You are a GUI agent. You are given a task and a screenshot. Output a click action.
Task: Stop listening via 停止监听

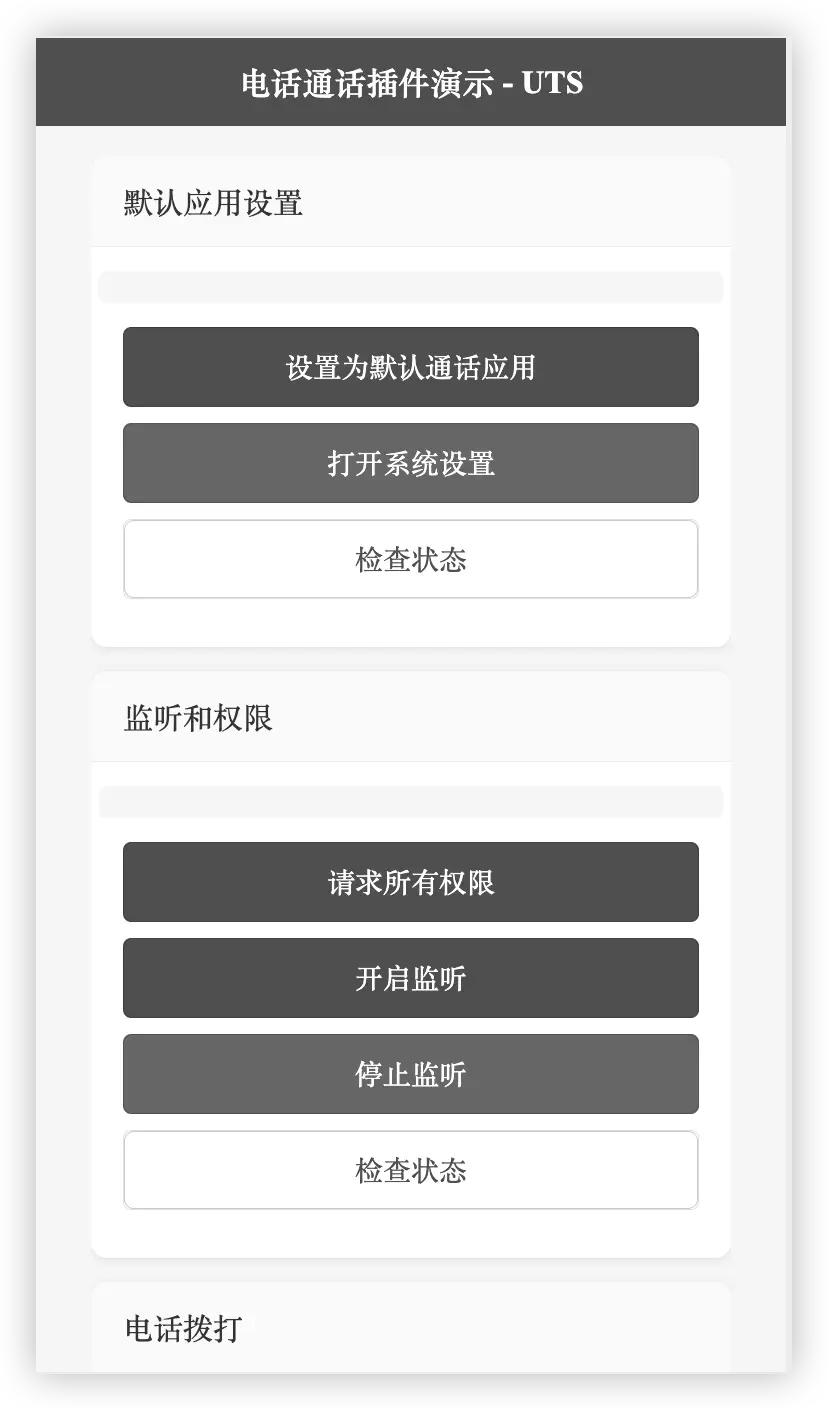click(x=410, y=1074)
